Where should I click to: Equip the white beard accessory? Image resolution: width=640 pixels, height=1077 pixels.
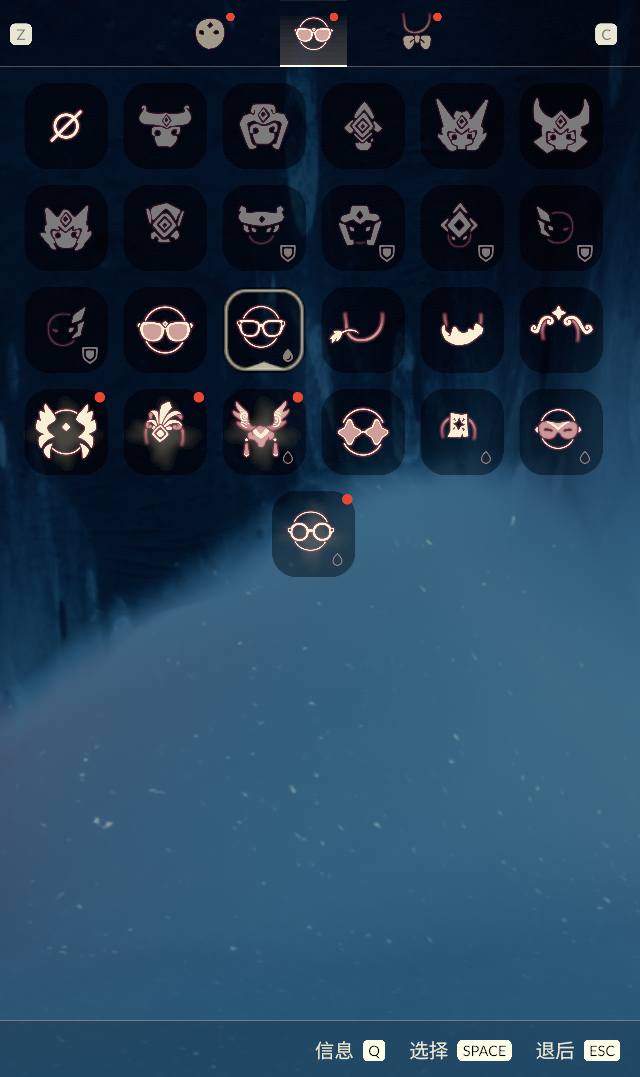(462, 330)
